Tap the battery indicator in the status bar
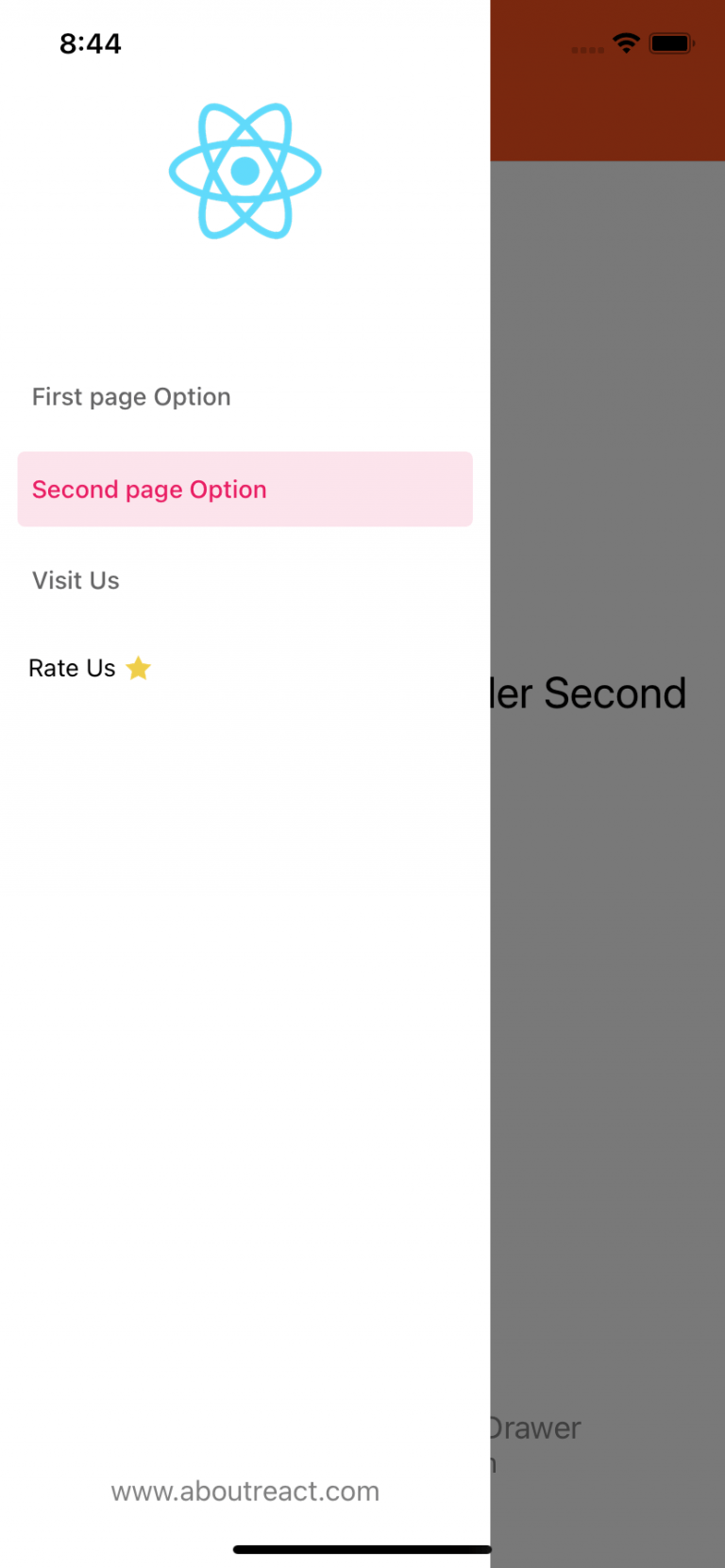 pyautogui.click(x=672, y=42)
